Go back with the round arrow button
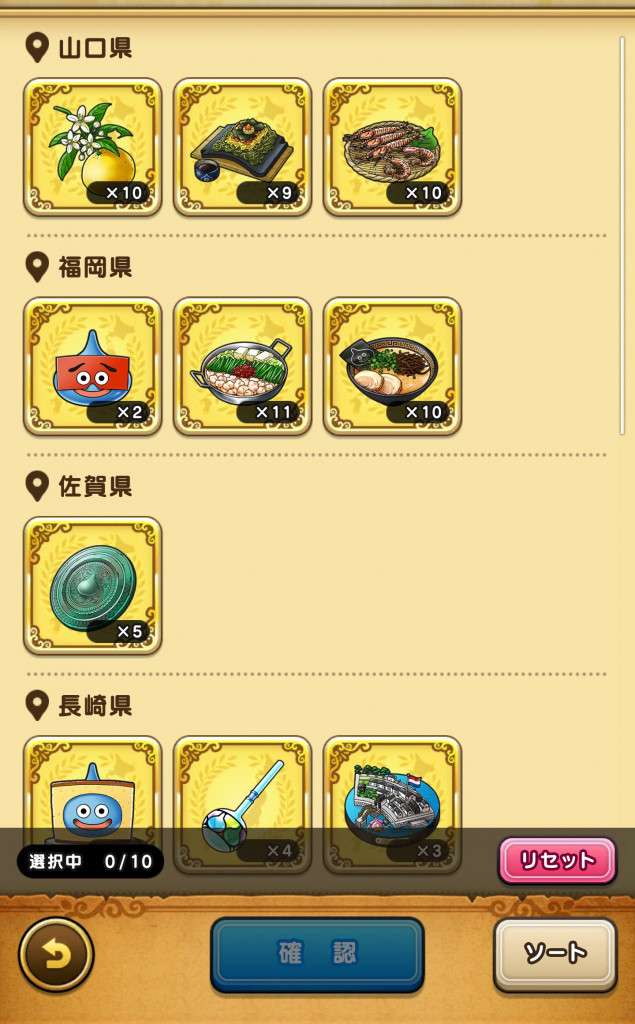635x1024 pixels. click(x=56, y=954)
